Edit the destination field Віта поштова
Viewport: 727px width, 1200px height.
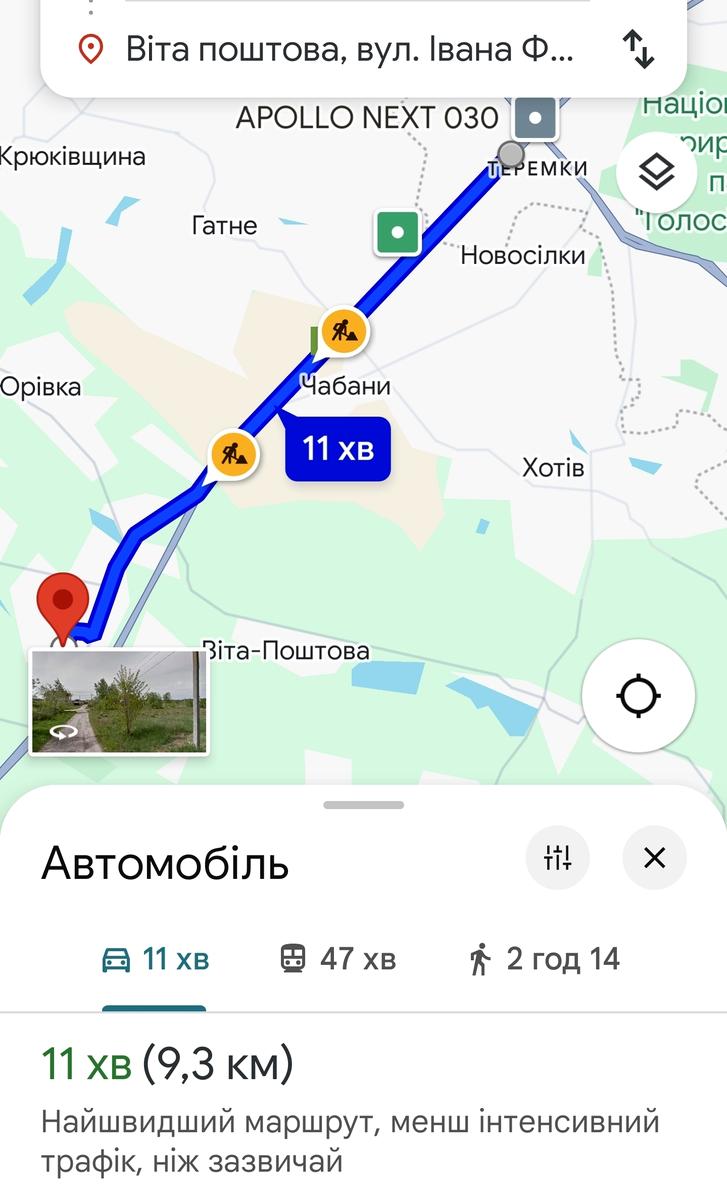(350, 49)
